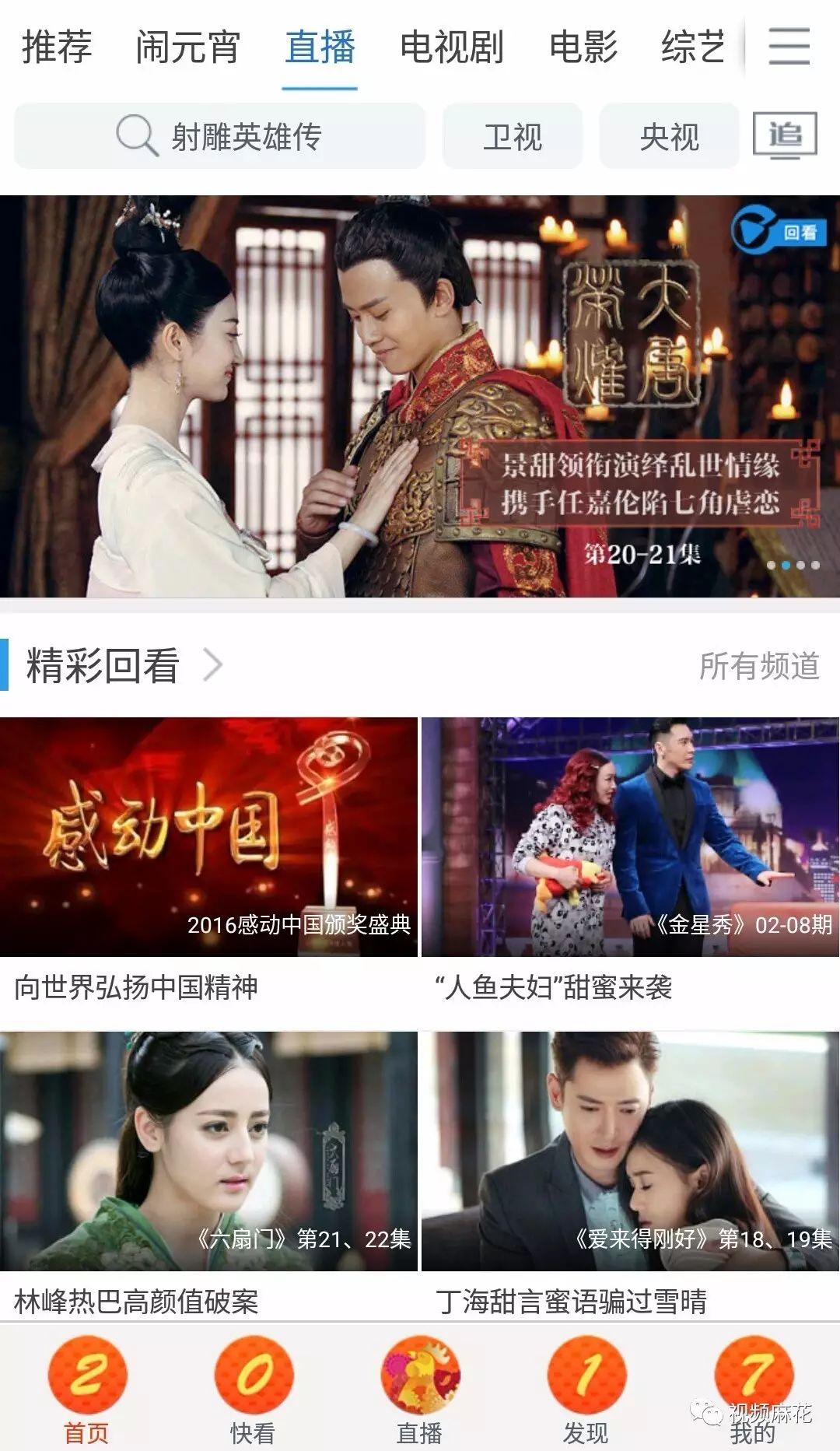Image resolution: width=840 pixels, height=1451 pixels.
Task: Open 《爱来得刚好》 第18、19集
Action: [630, 1151]
